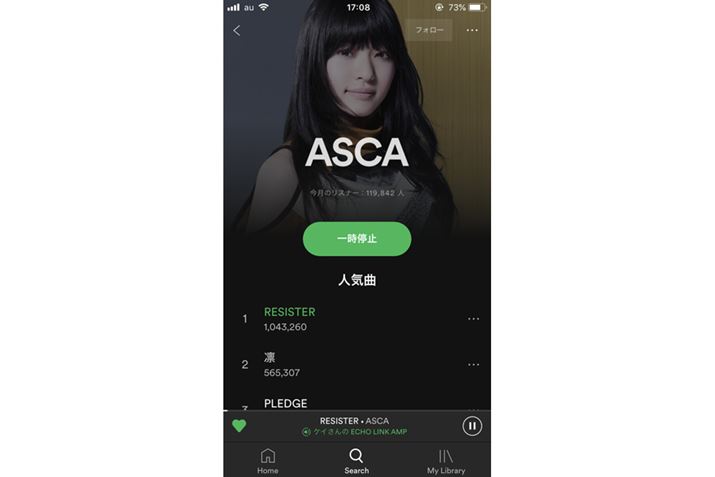Unlike the currently playing song
The height and width of the screenshot is (477, 715).
pyautogui.click(x=239, y=426)
